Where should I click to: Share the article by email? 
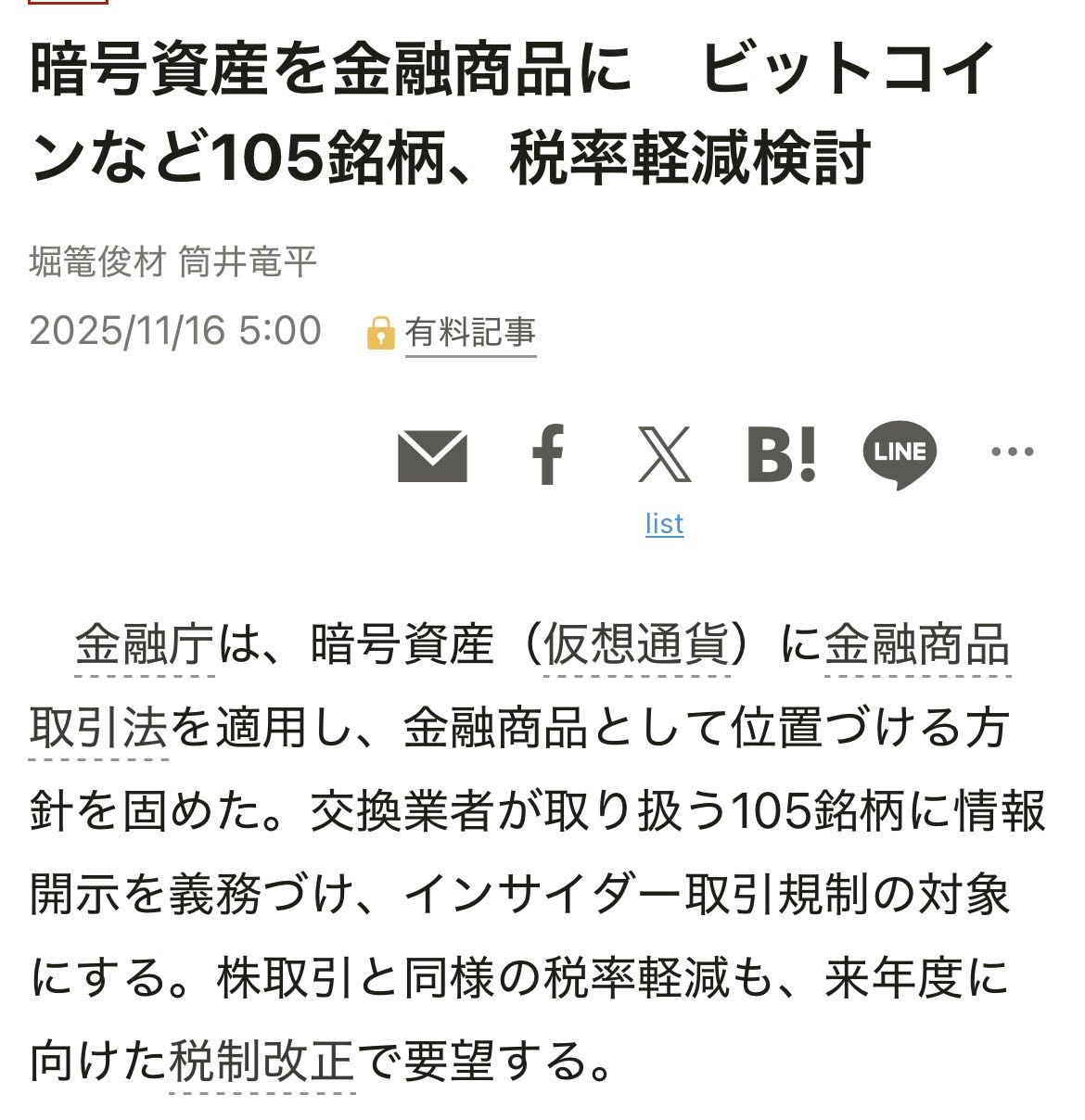(432, 456)
